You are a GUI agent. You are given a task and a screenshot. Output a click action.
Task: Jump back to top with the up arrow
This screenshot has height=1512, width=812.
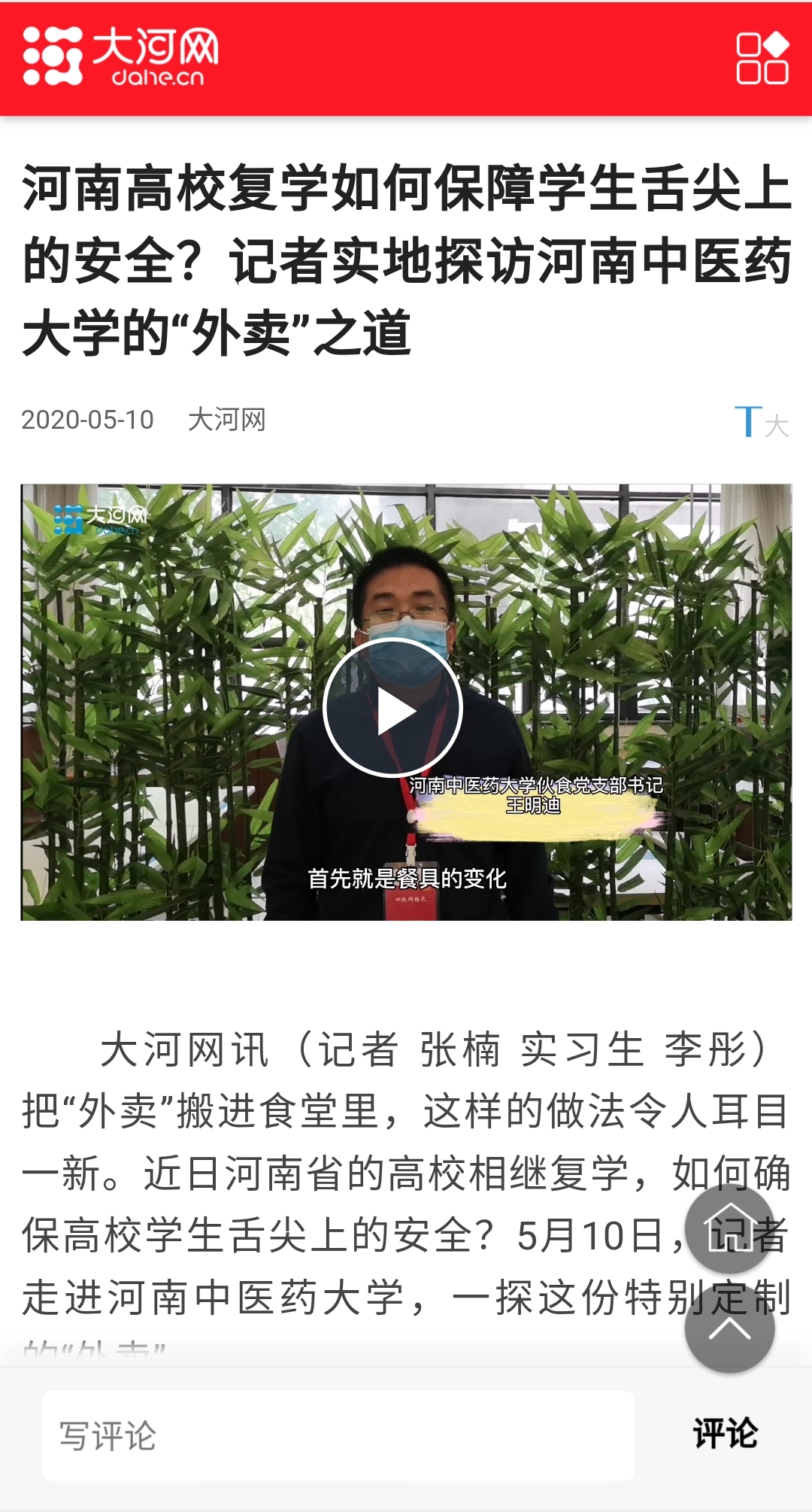[729, 1328]
